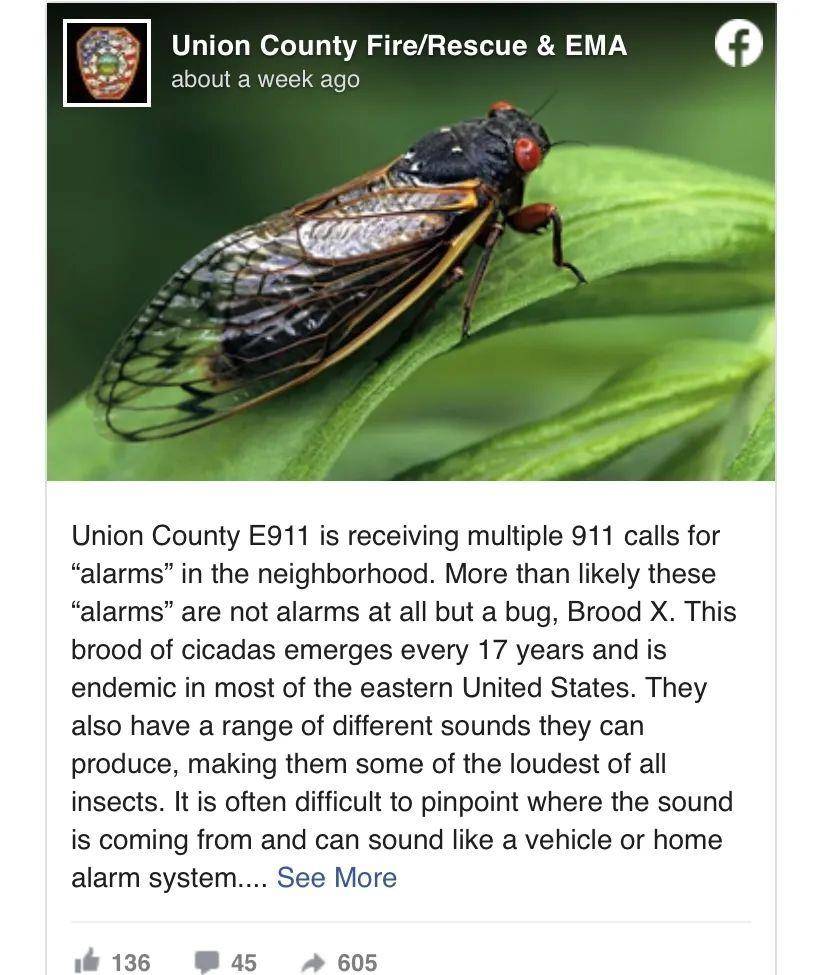Open Union County Fire/Rescue & EMA page

pos(399,45)
